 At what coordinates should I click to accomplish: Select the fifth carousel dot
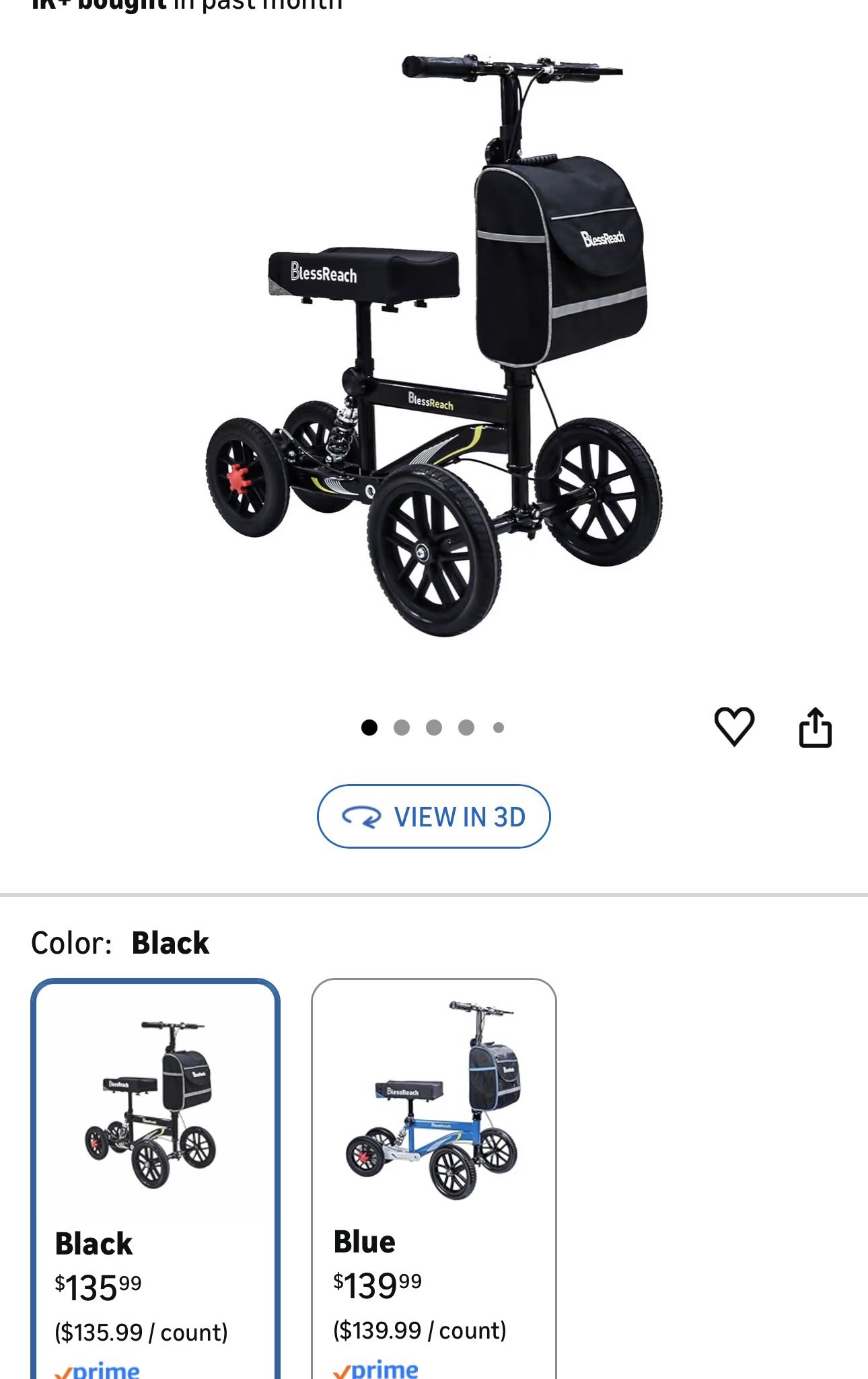pyautogui.click(x=499, y=727)
